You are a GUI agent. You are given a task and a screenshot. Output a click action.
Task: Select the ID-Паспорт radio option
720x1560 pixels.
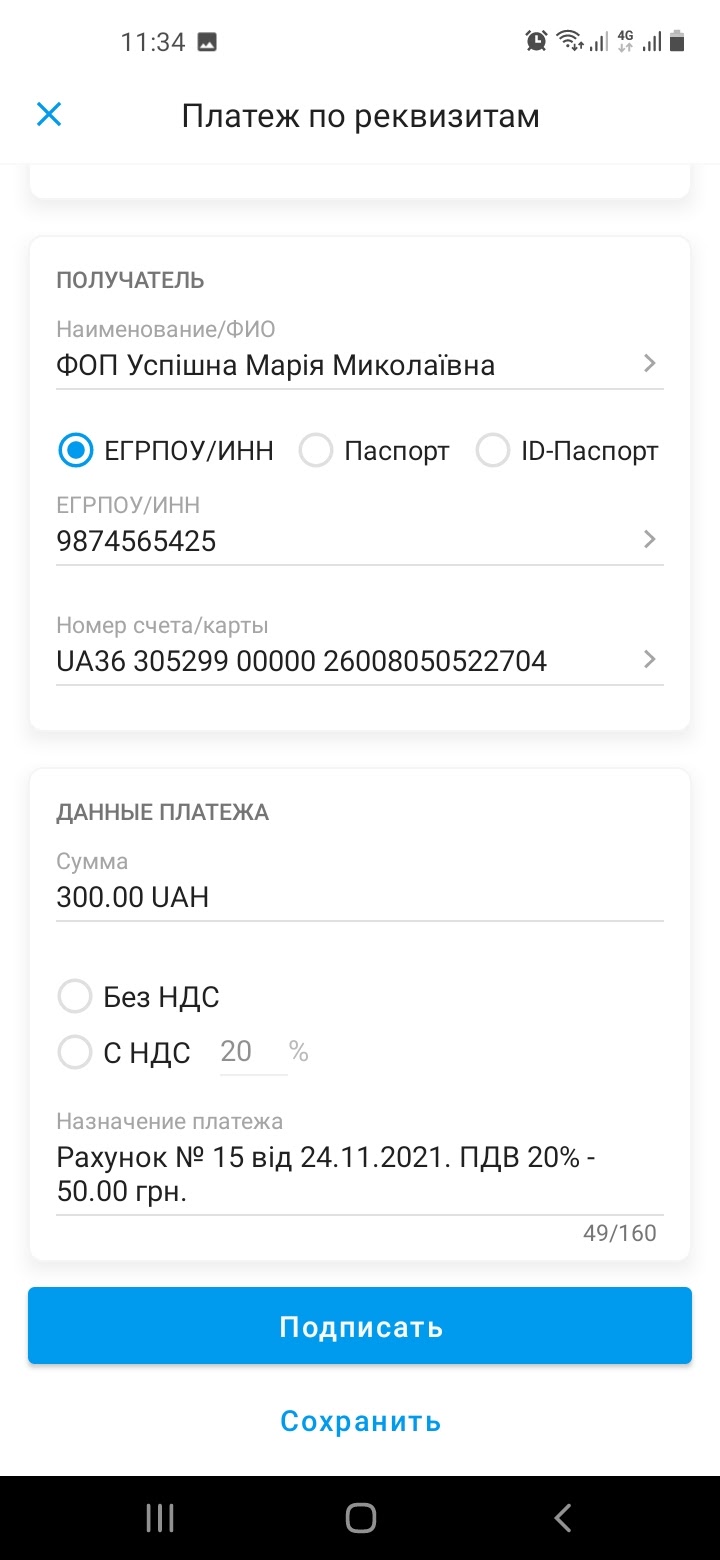click(567, 451)
